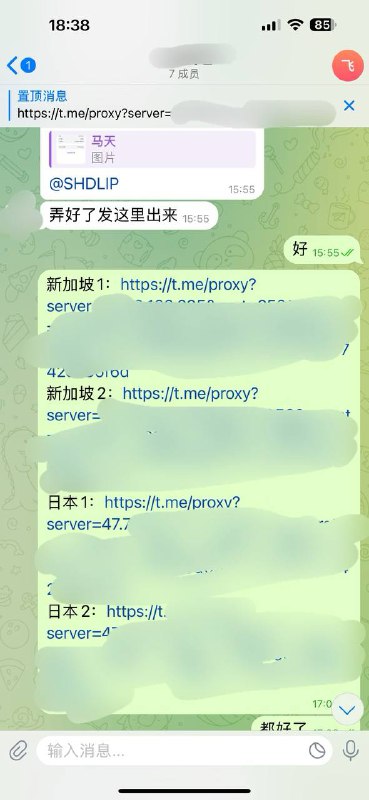Image resolution: width=369 pixels, height=800 pixels.
Task: Open the @SHDLIP mention
Action: tap(84, 184)
